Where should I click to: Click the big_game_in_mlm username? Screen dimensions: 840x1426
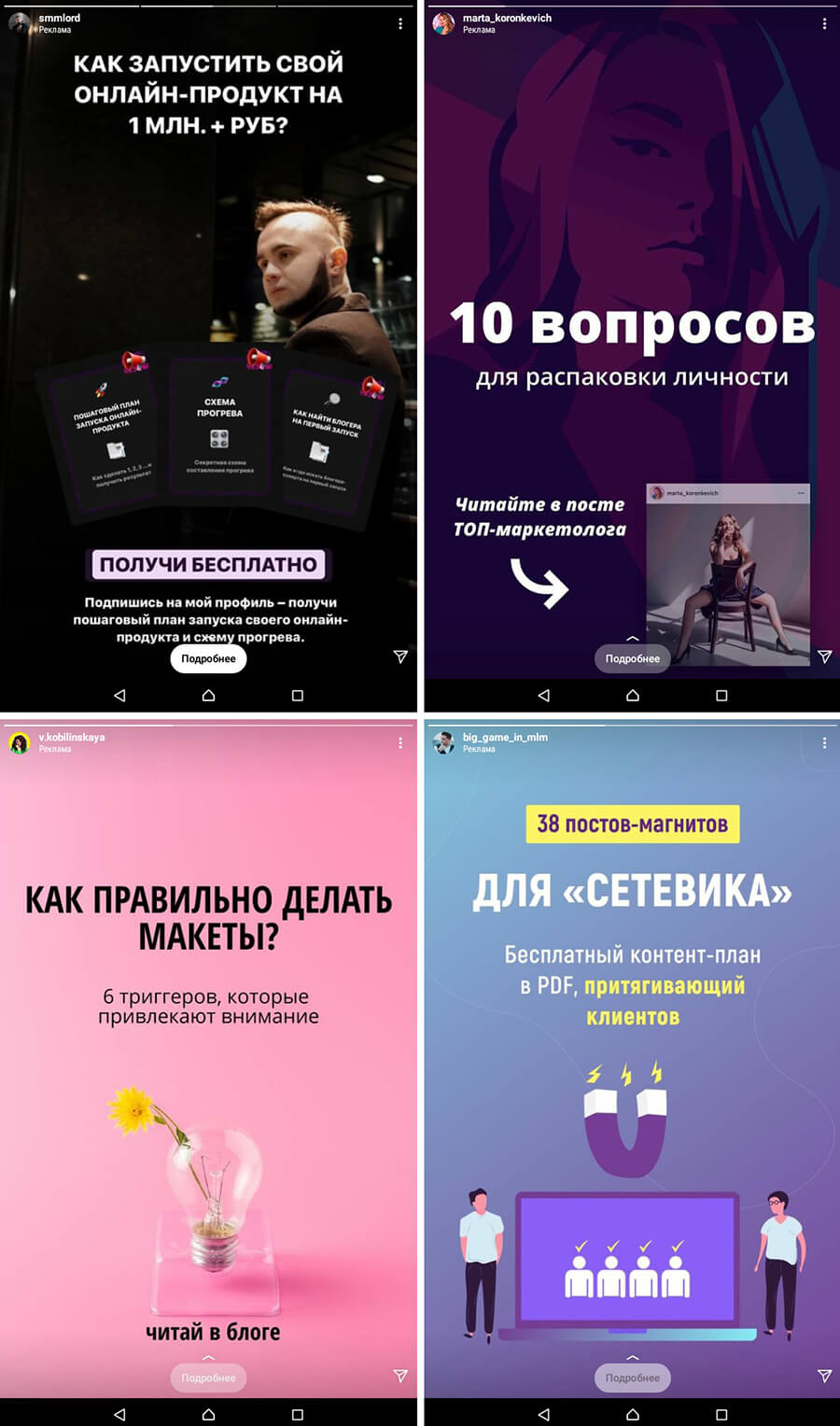507,737
